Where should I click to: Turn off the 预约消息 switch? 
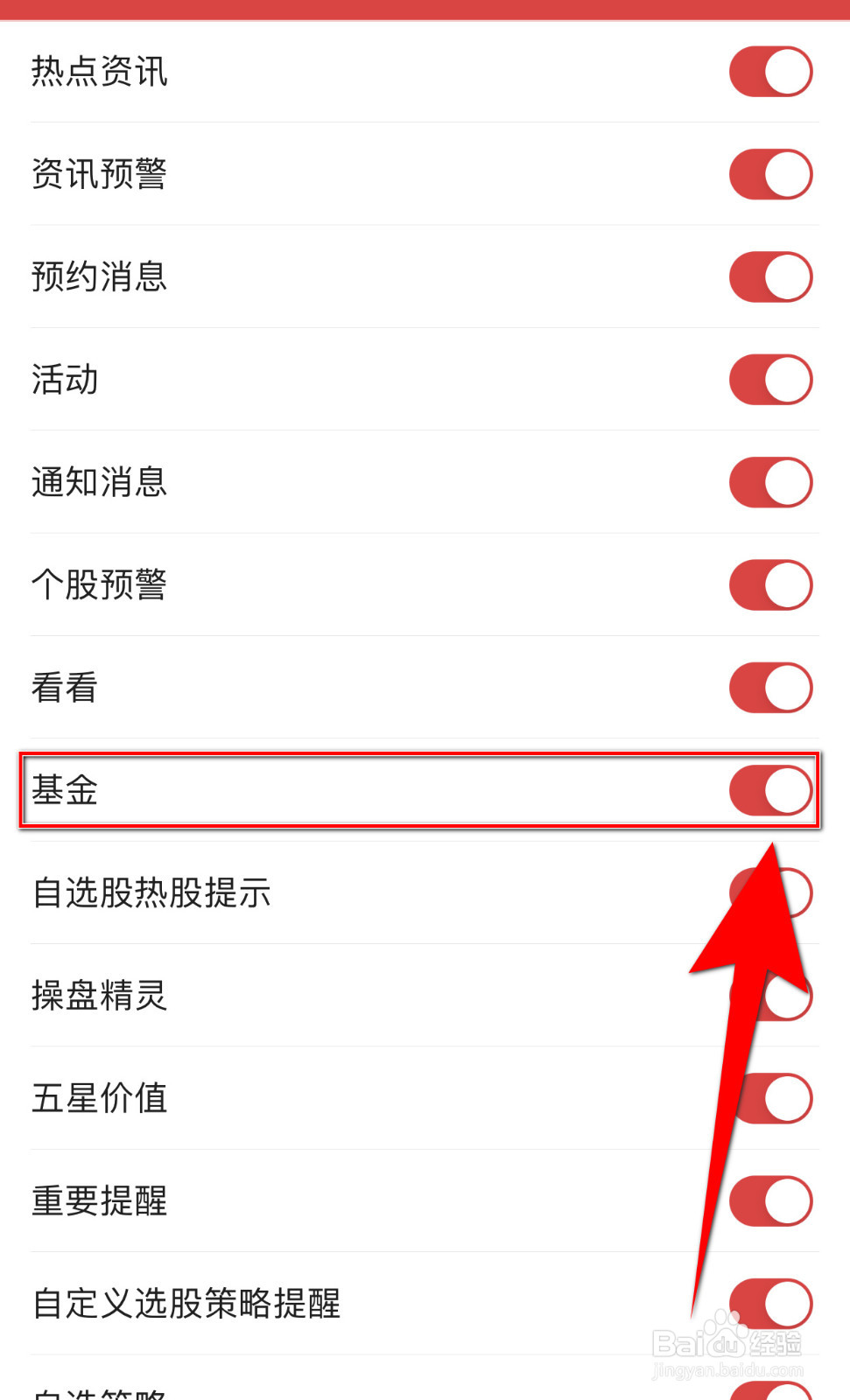pos(770,276)
